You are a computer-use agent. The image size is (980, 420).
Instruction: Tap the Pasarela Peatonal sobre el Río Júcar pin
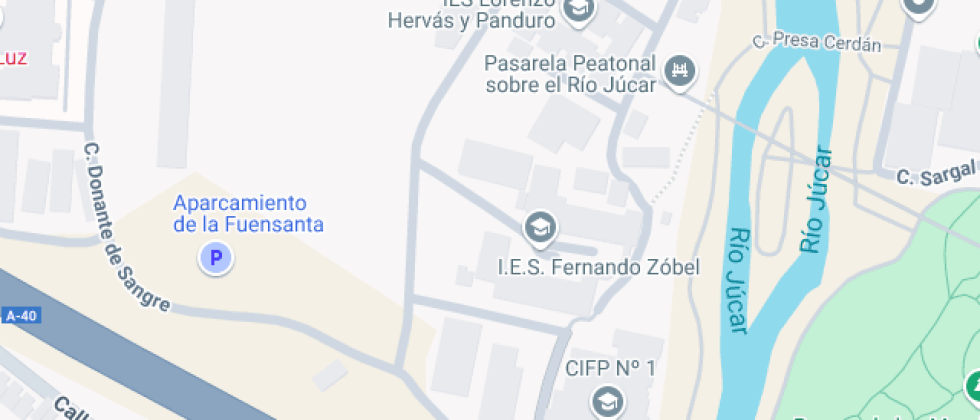click(x=681, y=70)
